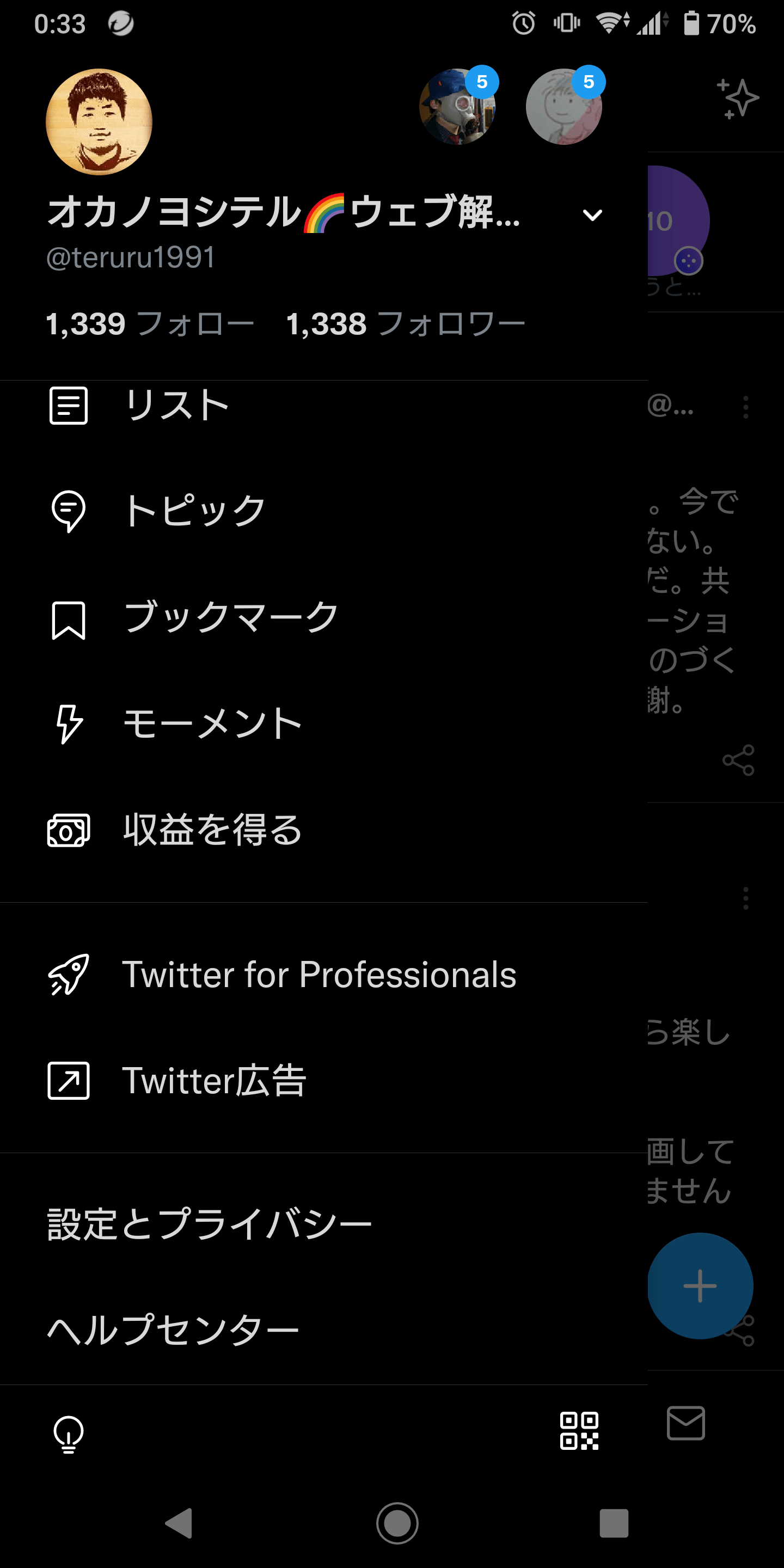Switch to the sketched face avatar account
This screenshot has width=784, height=1568.
click(563, 107)
